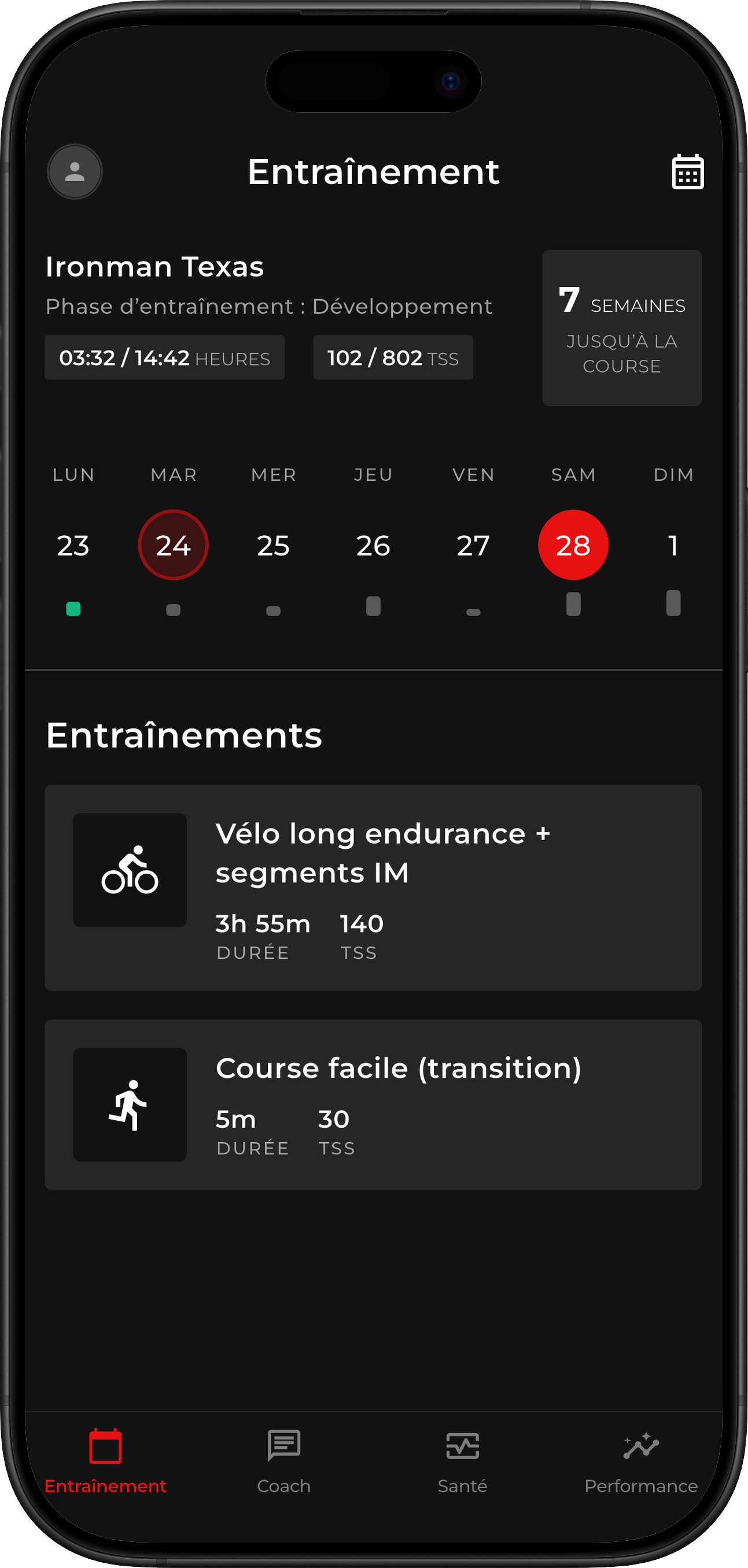748x1568 pixels.
Task: Open Course facile (transition) workout
Action: coord(373,1104)
